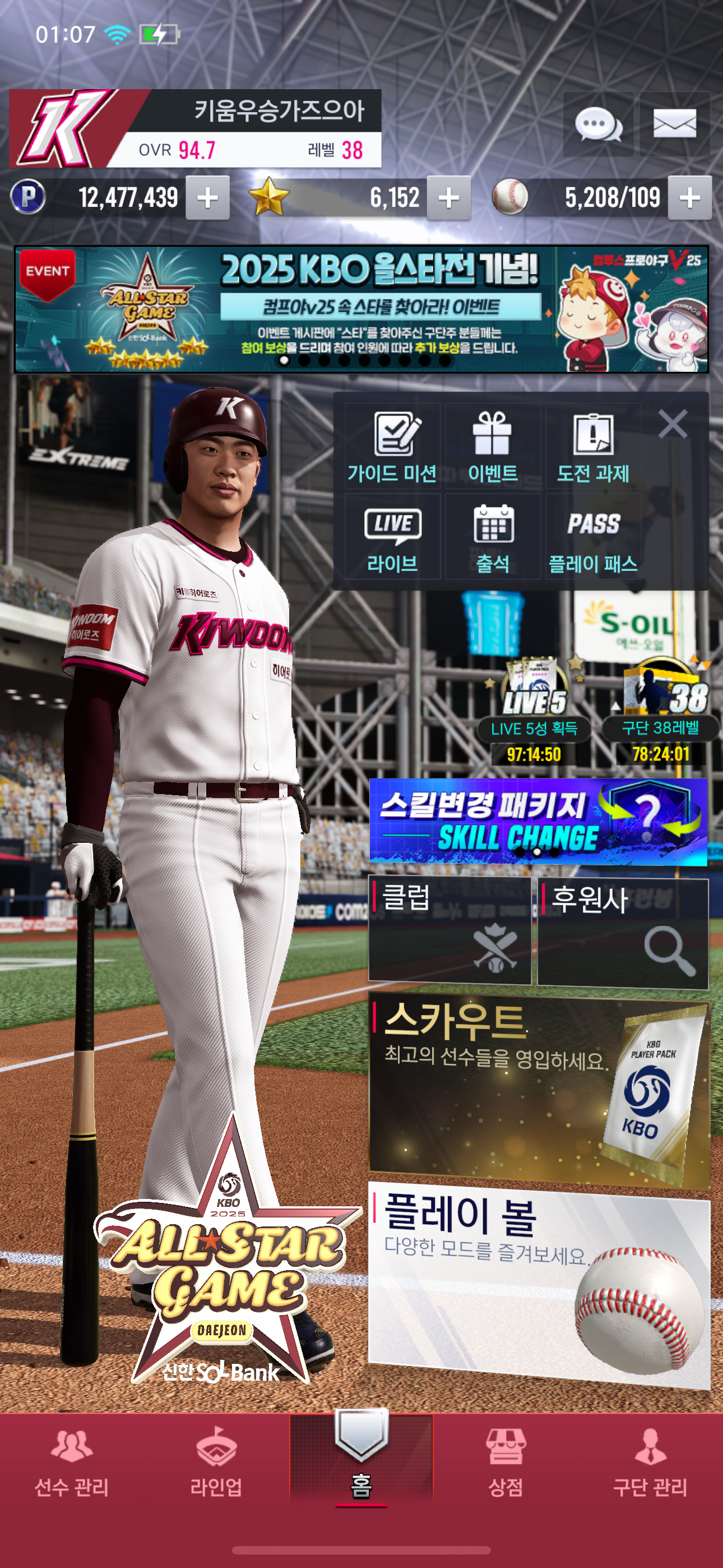Open the 이벤트 gift menu
Viewport: 723px width, 1568px height.
(492, 447)
